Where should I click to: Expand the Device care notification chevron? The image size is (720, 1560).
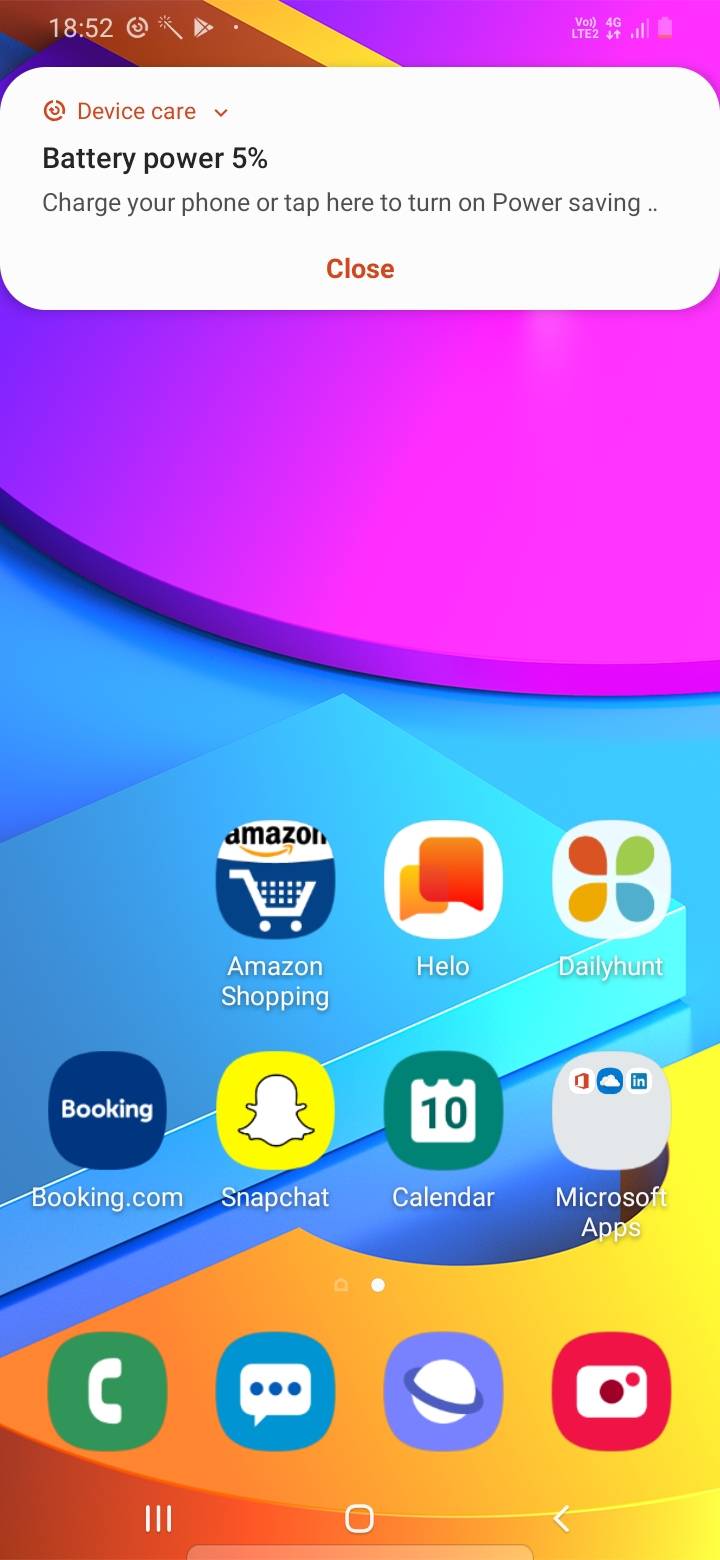click(x=221, y=112)
